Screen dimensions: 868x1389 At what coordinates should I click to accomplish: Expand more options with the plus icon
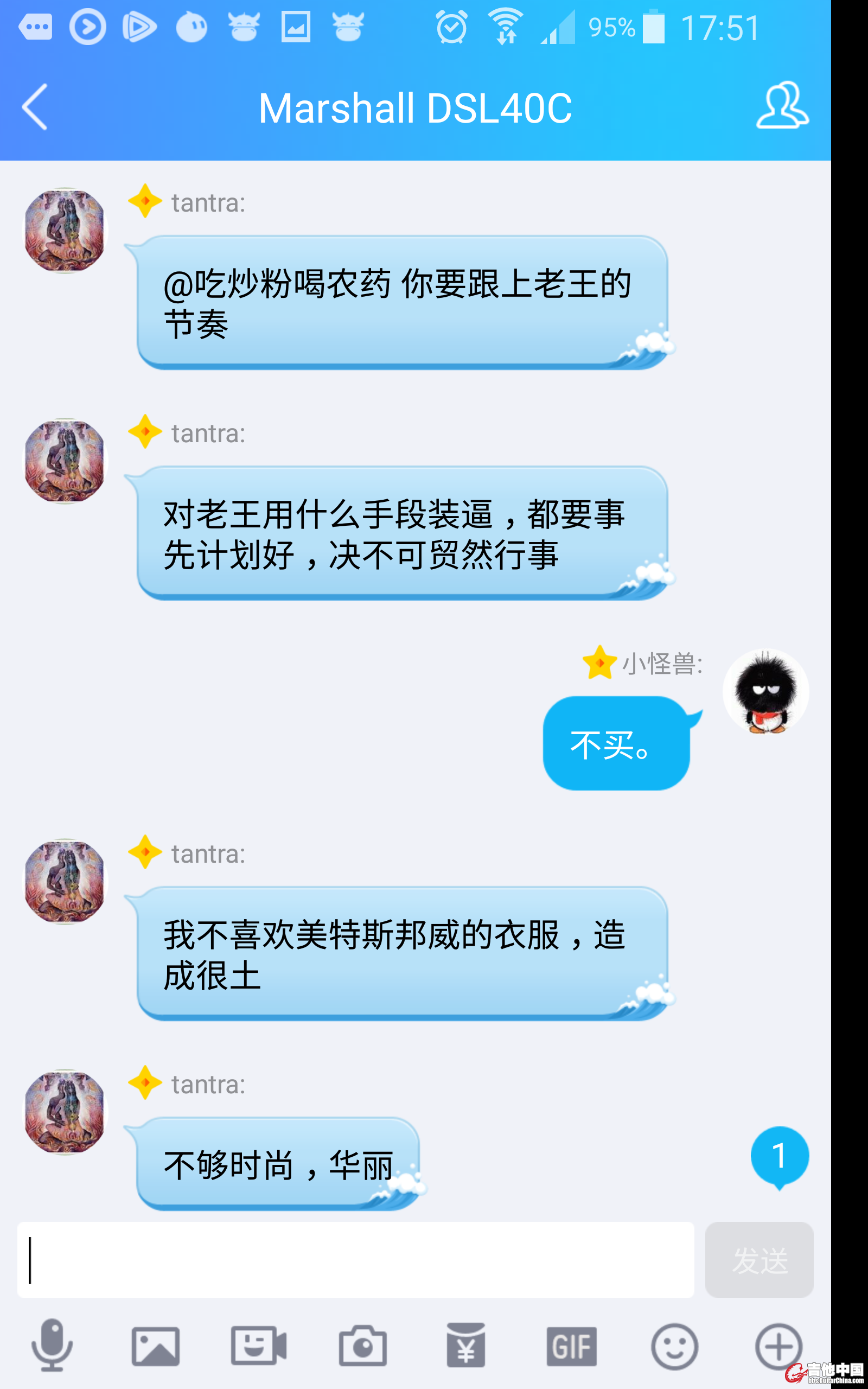tap(778, 1347)
